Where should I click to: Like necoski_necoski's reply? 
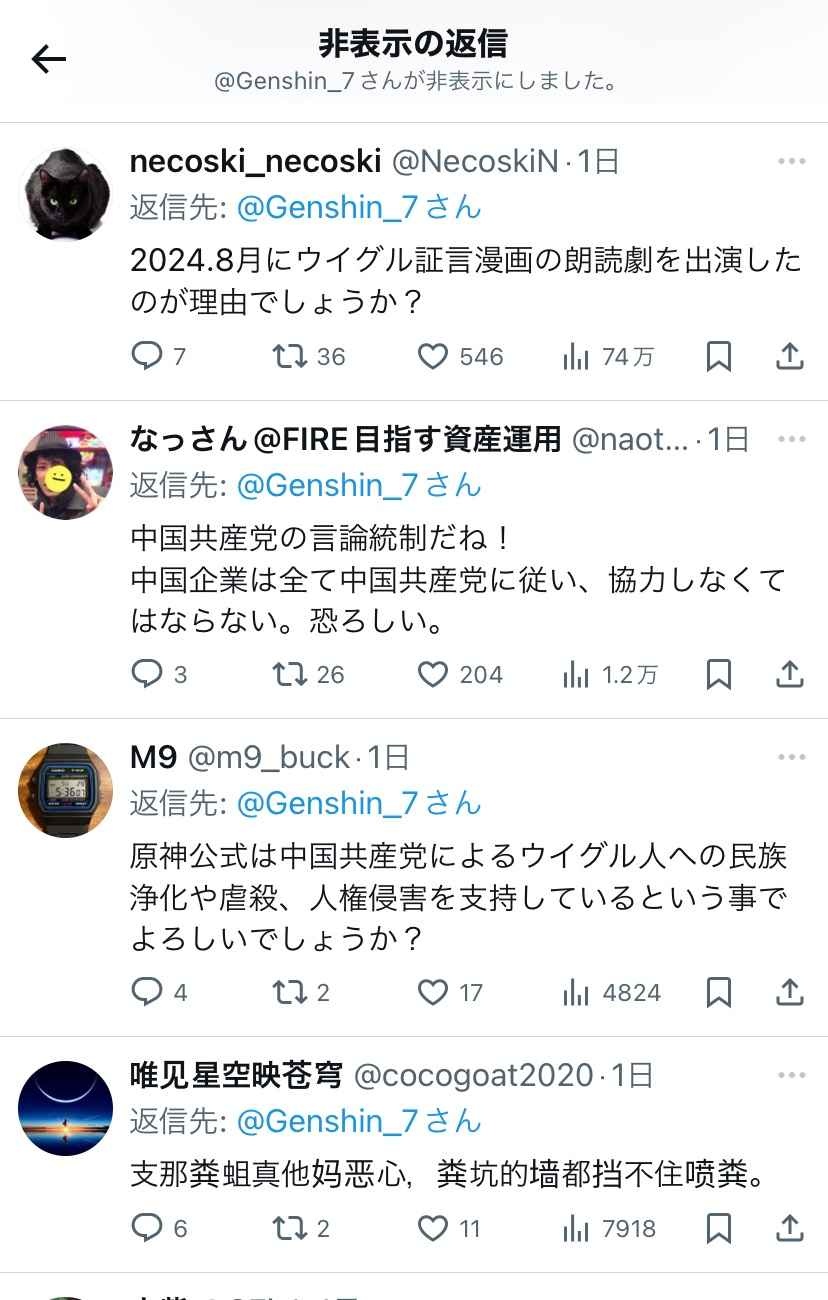point(432,357)
